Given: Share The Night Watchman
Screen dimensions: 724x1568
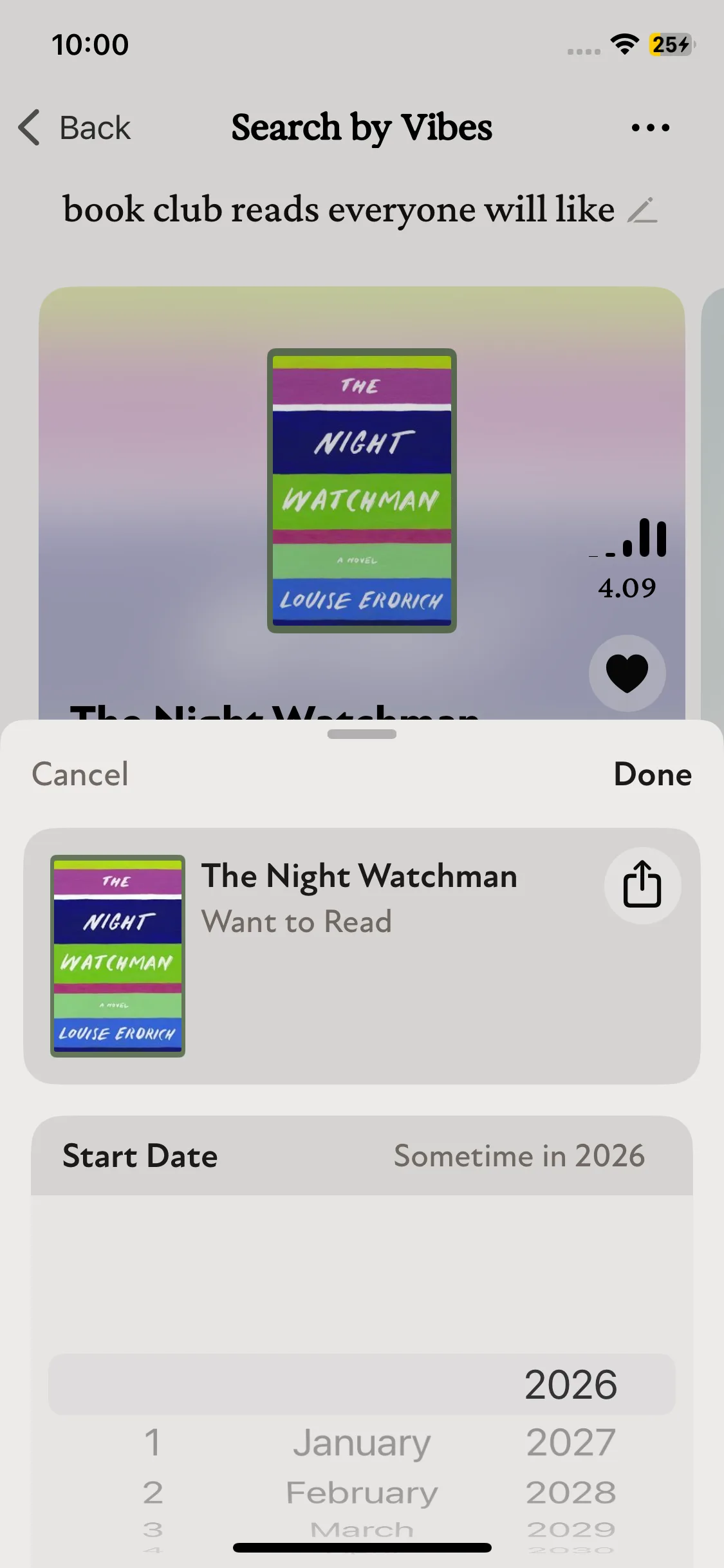Looking at the screenshot, I should [642, 885].
